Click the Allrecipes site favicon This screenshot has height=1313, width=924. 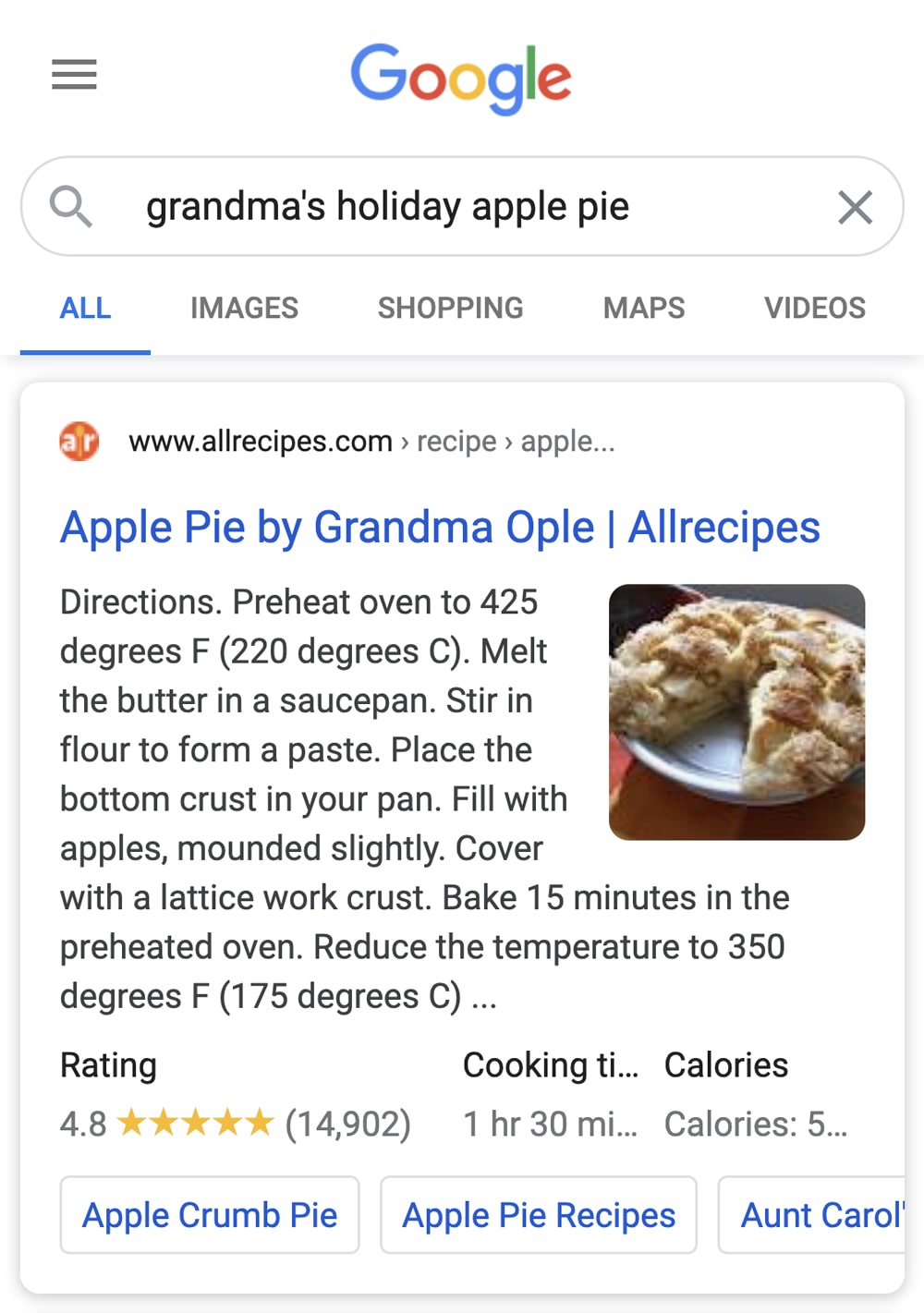click(79, 441)
